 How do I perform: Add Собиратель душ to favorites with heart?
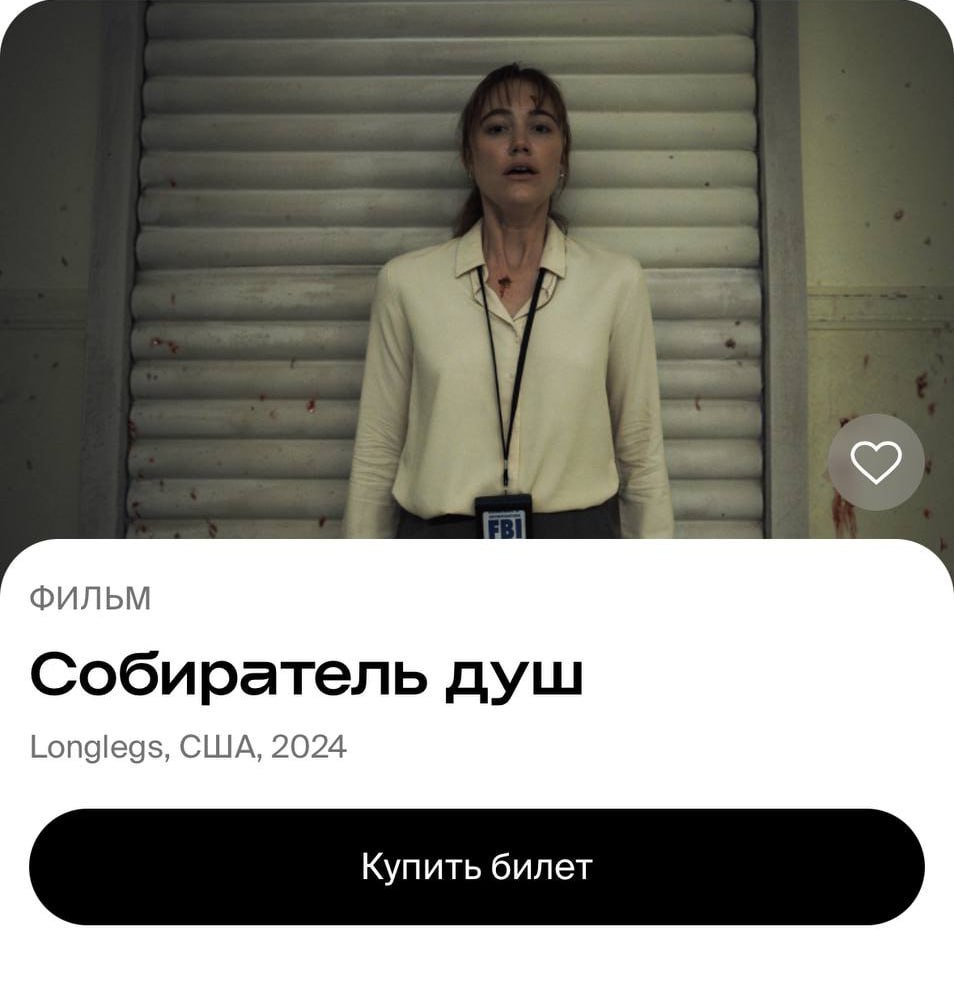pyautogui.click(x=875, y=462)
